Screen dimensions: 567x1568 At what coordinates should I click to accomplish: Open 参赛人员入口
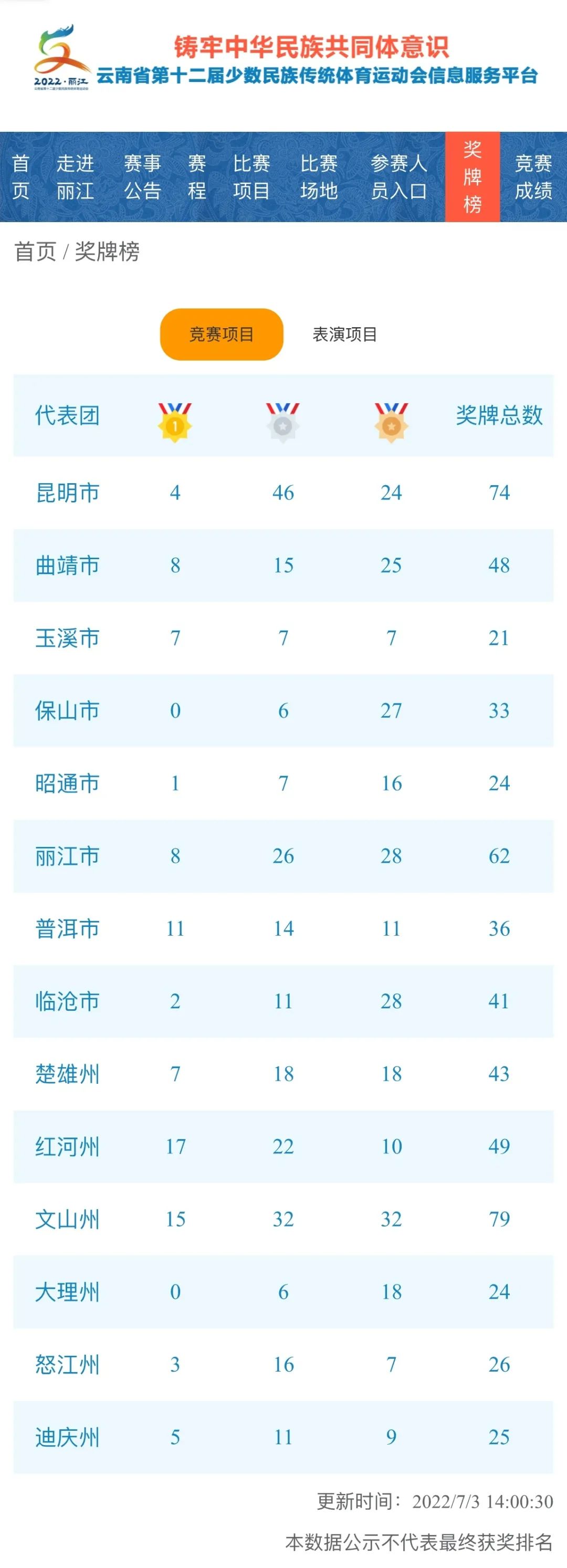click(398, 177)
